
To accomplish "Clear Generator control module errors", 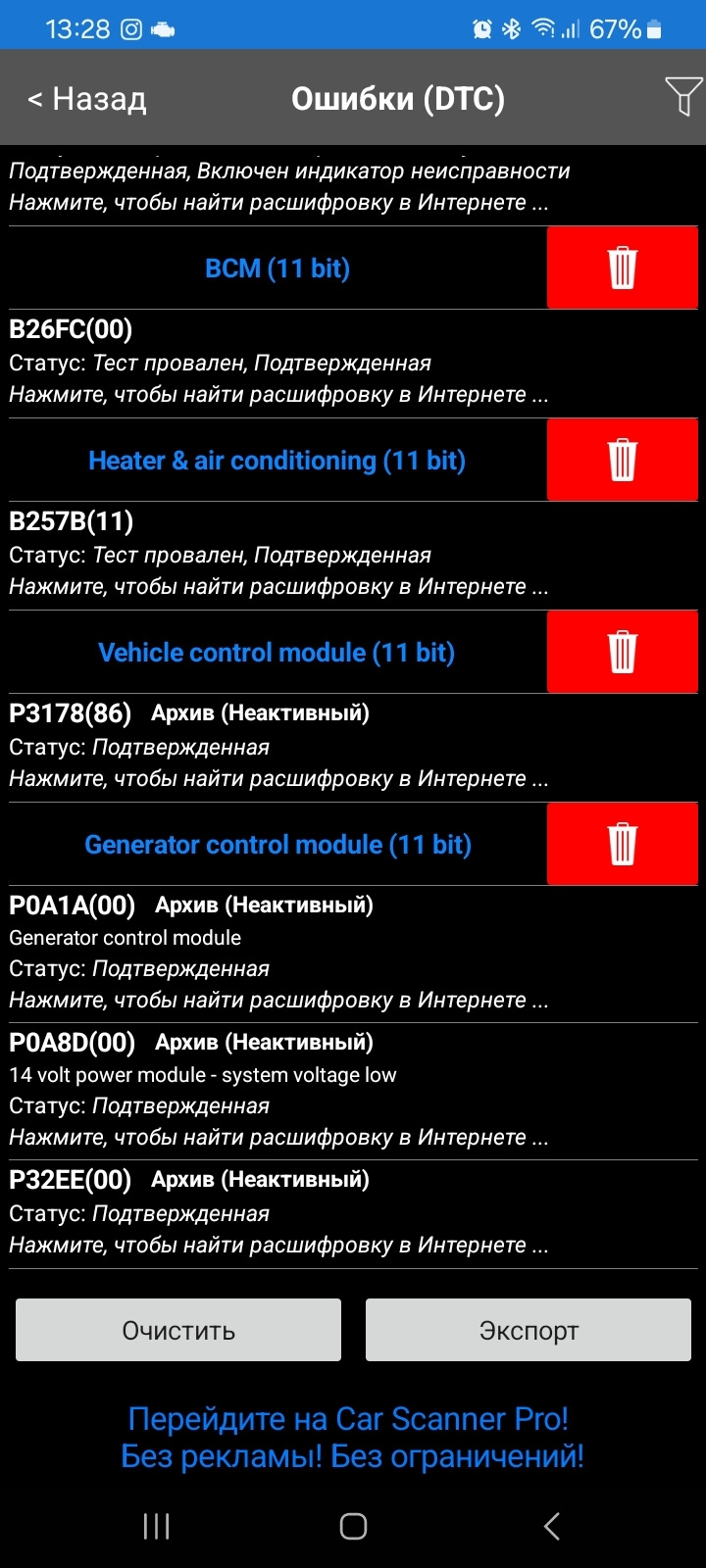I will [x=622, y=844].
